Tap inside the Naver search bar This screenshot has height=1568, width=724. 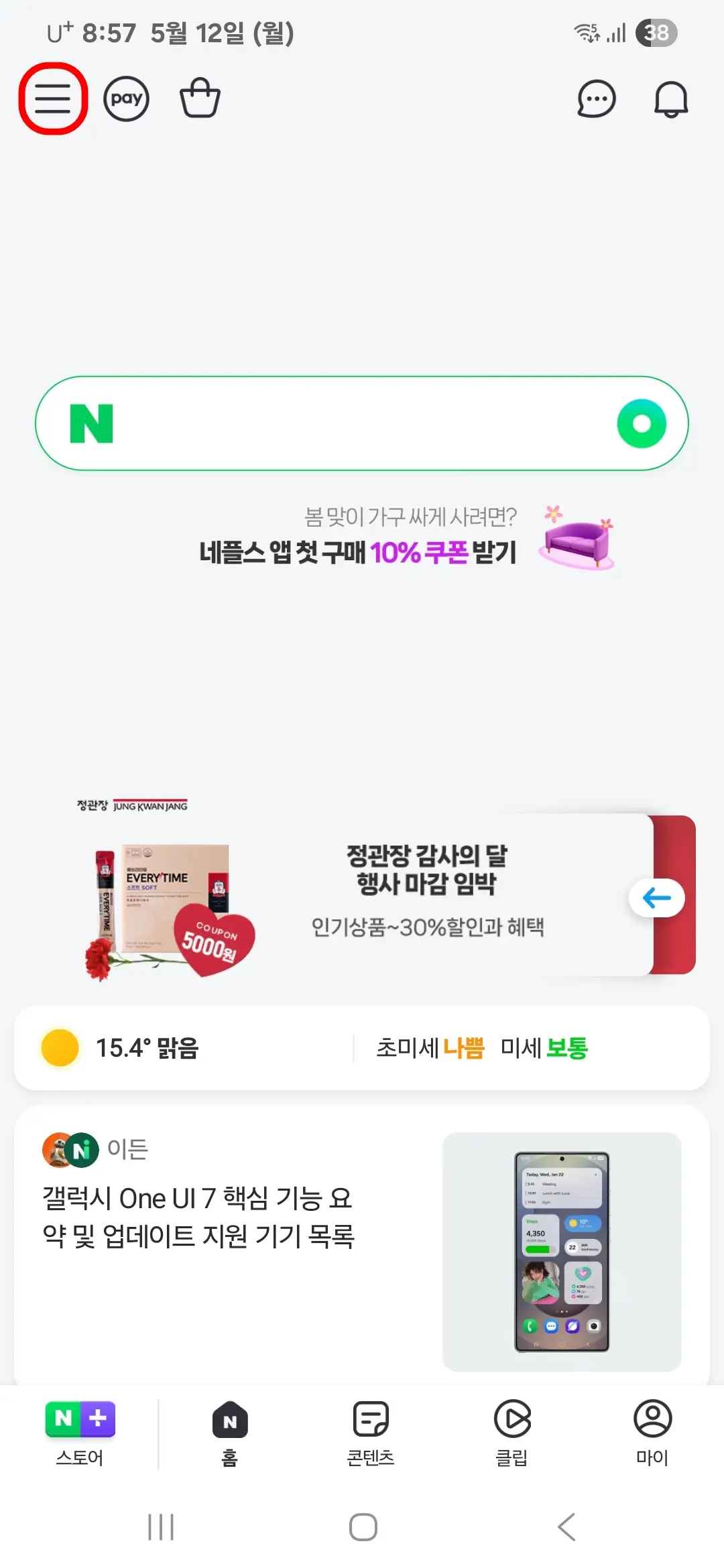[362, 422]
